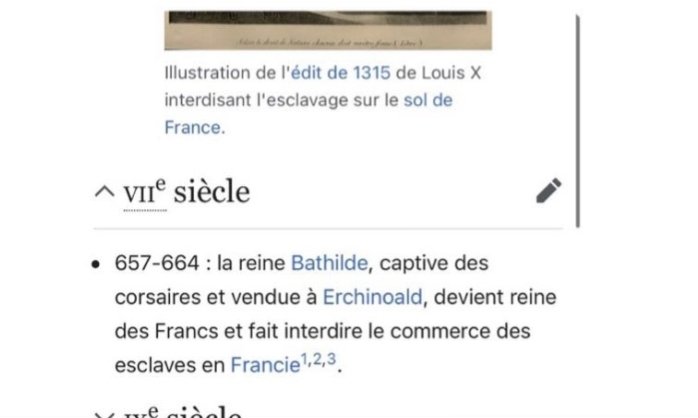This screenshot has width=698, height=418.
Task: Open the sol de France link
Action: coord(427,101)
